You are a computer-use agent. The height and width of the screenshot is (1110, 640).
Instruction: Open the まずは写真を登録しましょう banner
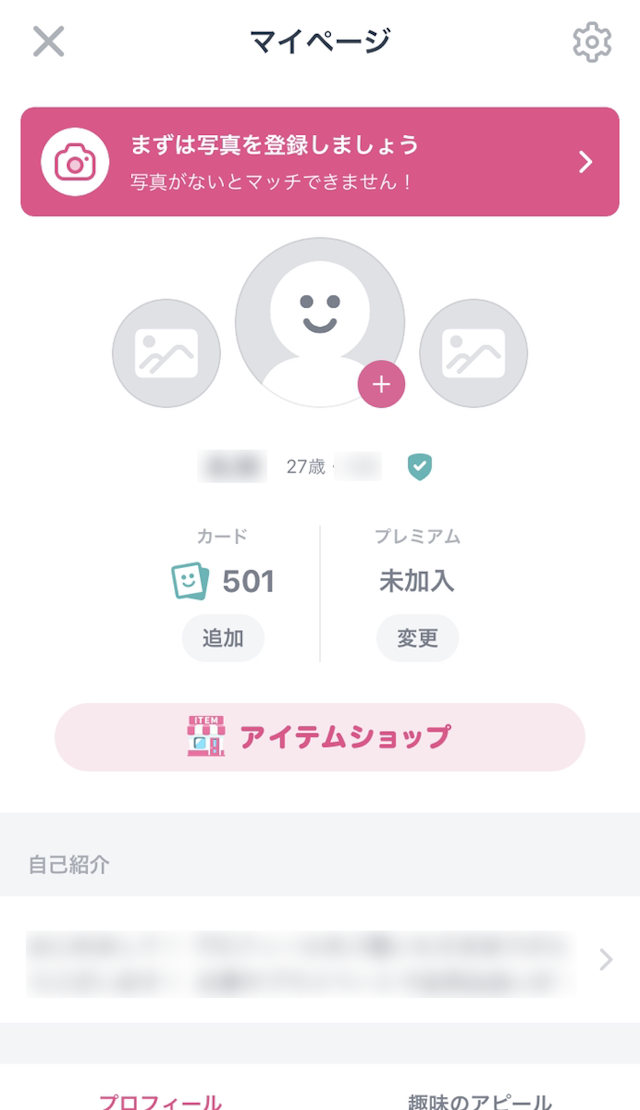click(320, 162)
